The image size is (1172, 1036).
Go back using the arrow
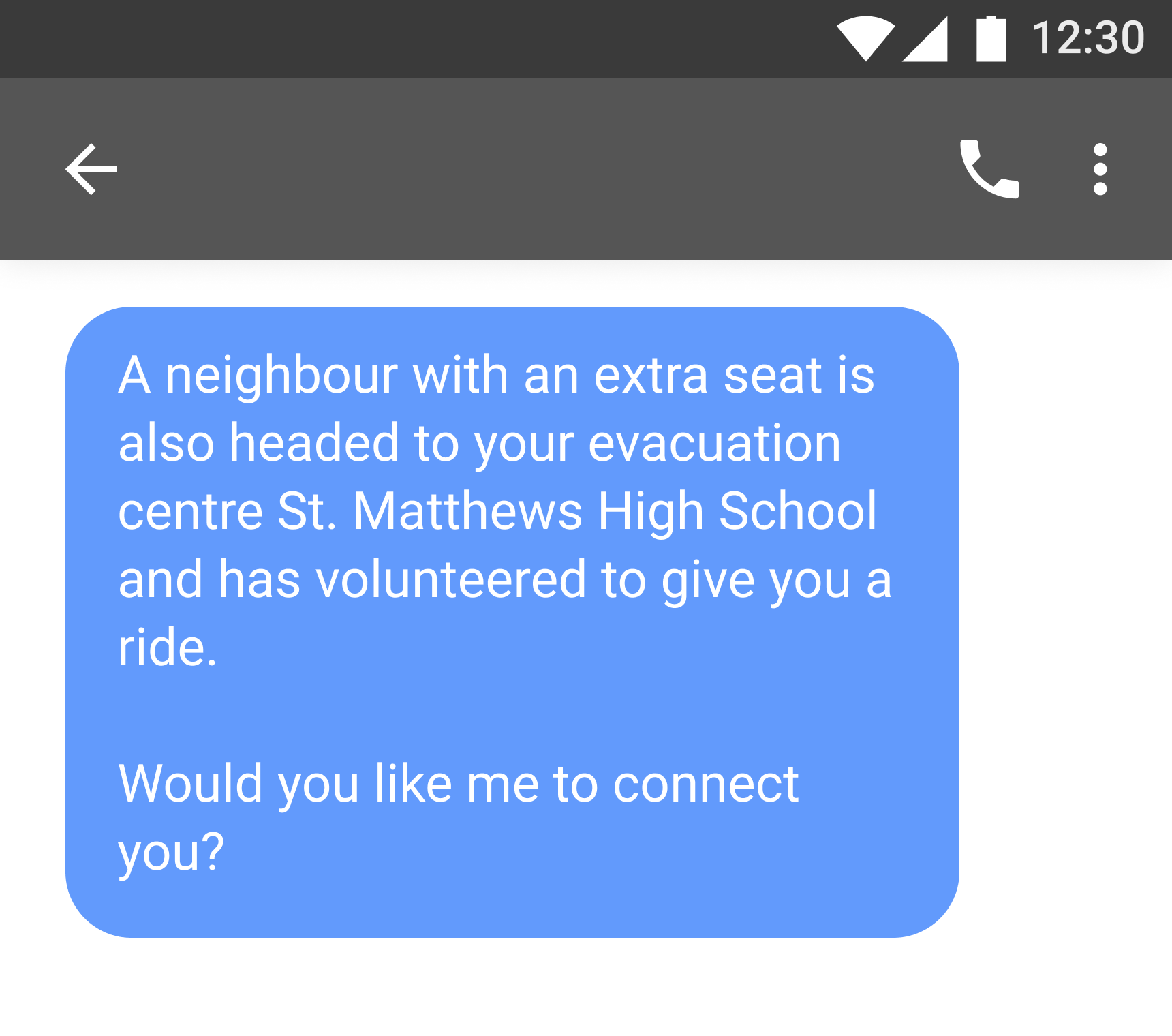pyautogui.click(x=91, y=169)
